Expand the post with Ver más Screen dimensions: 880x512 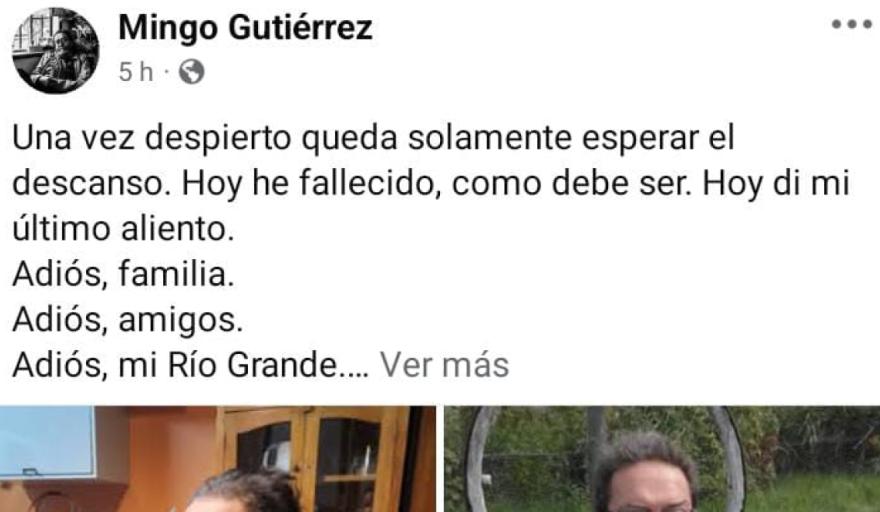[x=444, y=366]
